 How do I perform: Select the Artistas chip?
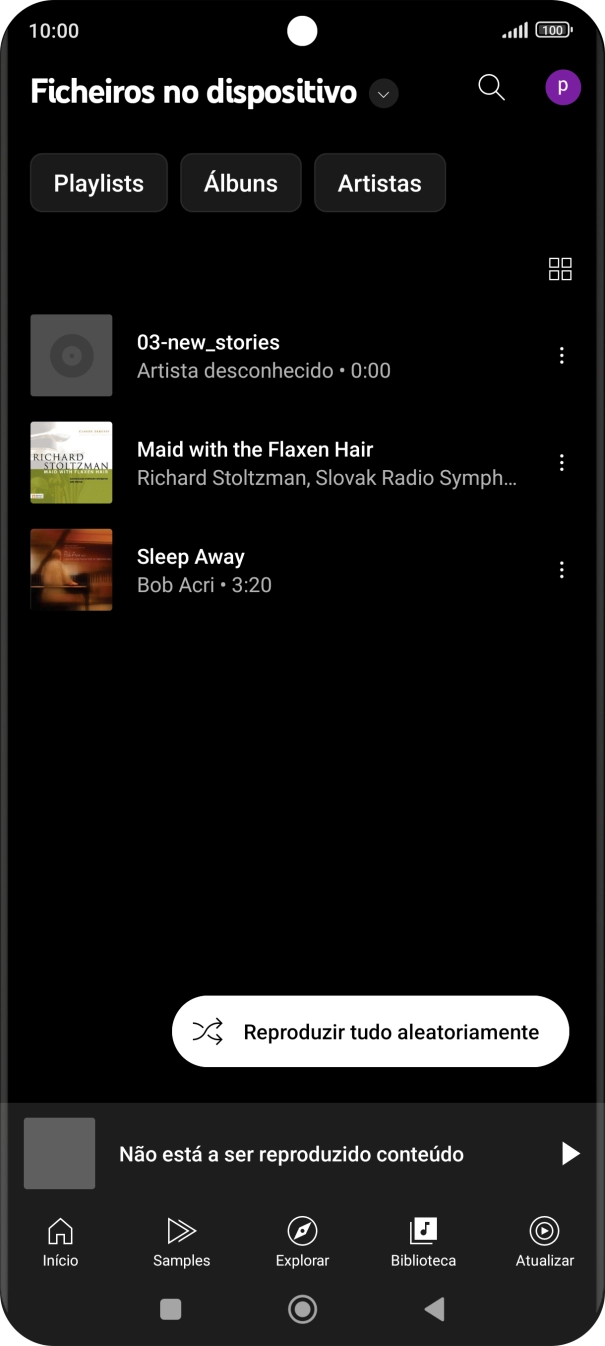click(380, 183)
